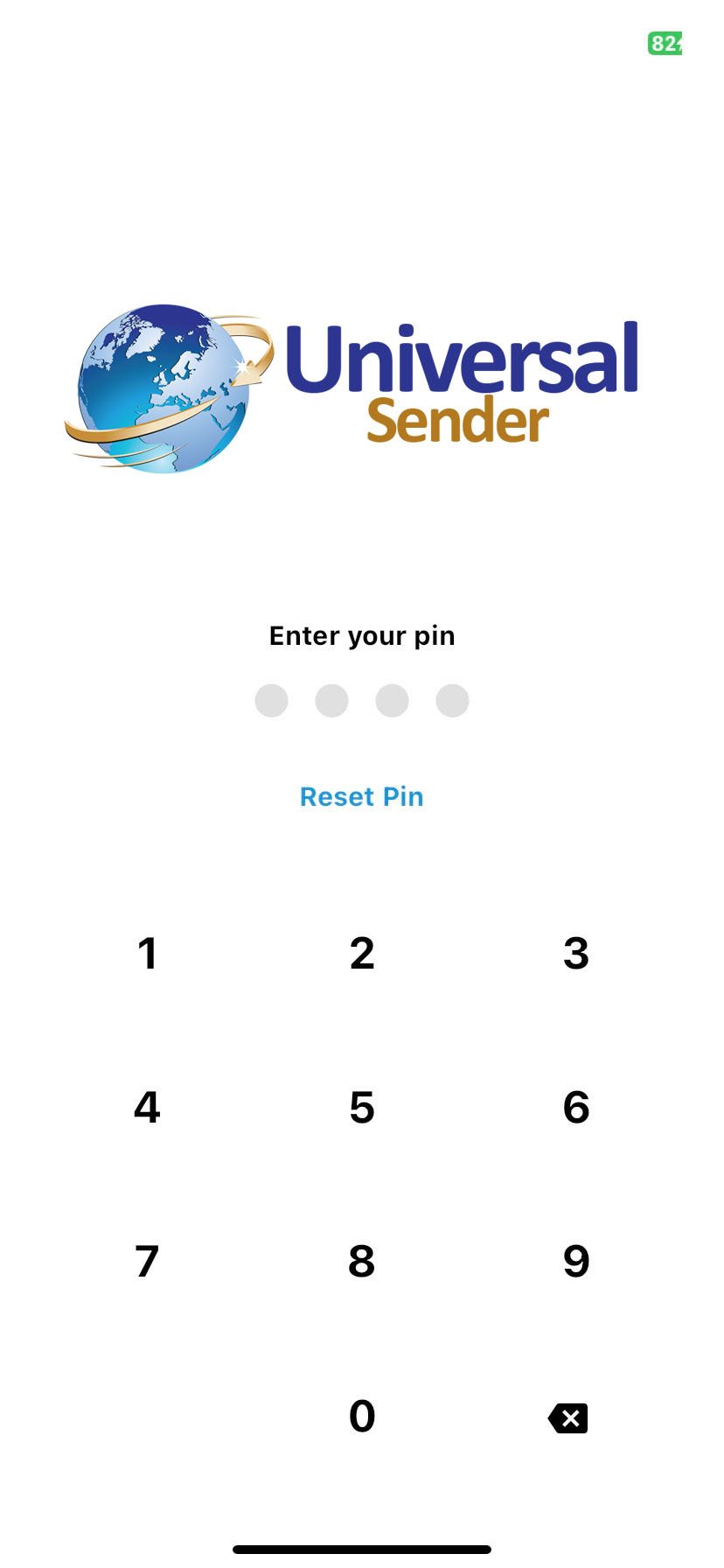The width and height of the screenshot is (724, 1568).
Task: Enter digit 2 on the keypad
Action: pyautogui.click(x=362, y=953)
